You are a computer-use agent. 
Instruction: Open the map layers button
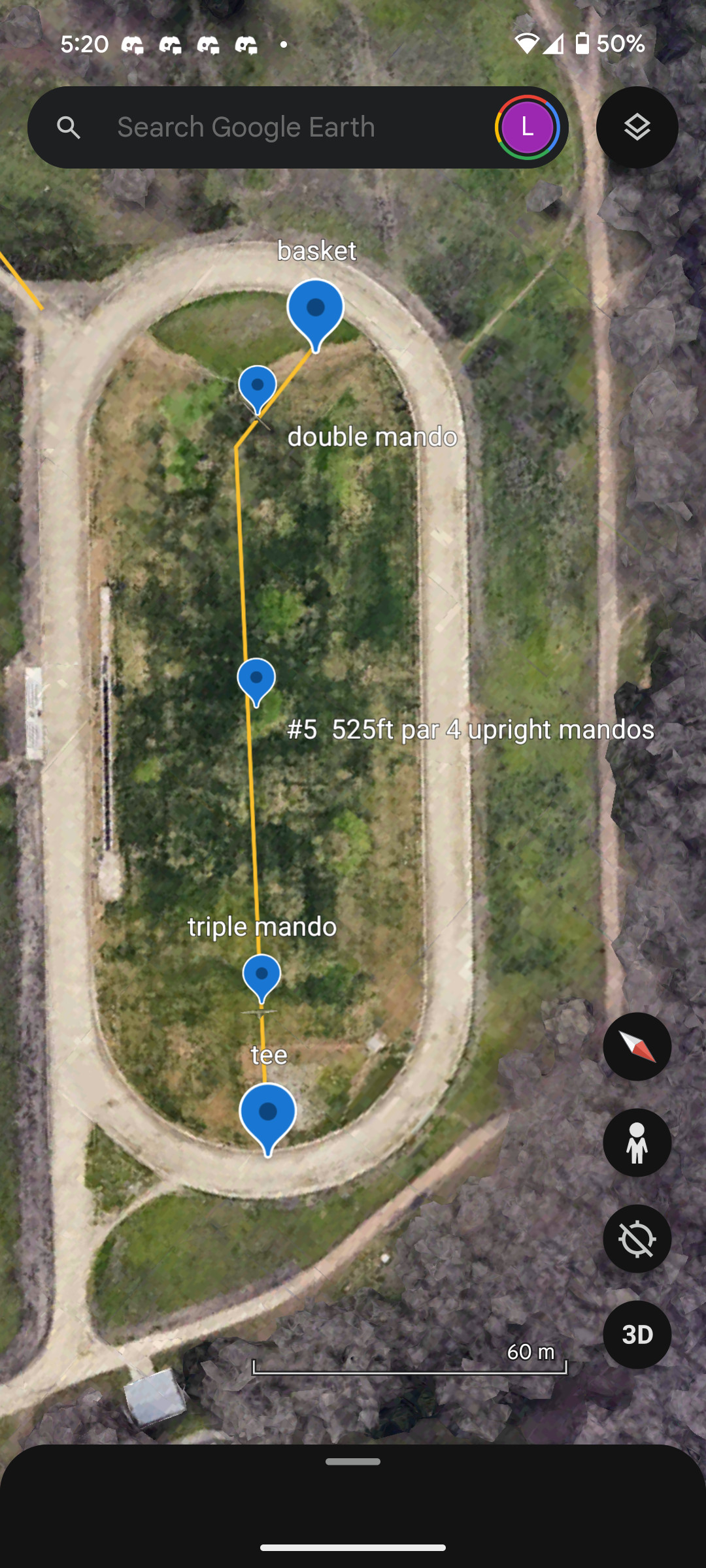tap(637, 127)
